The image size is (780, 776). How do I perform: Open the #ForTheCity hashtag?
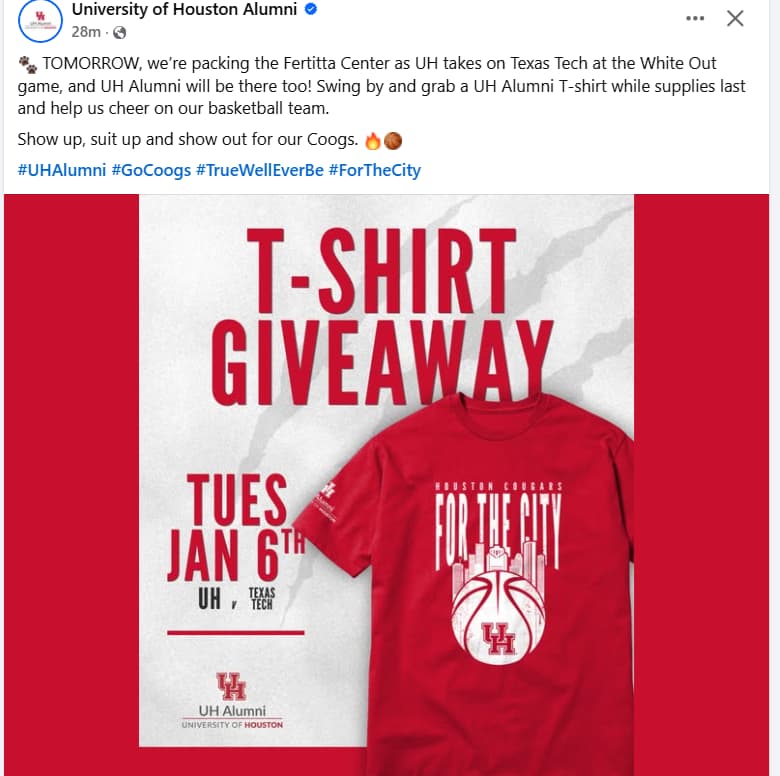point(375,170)
